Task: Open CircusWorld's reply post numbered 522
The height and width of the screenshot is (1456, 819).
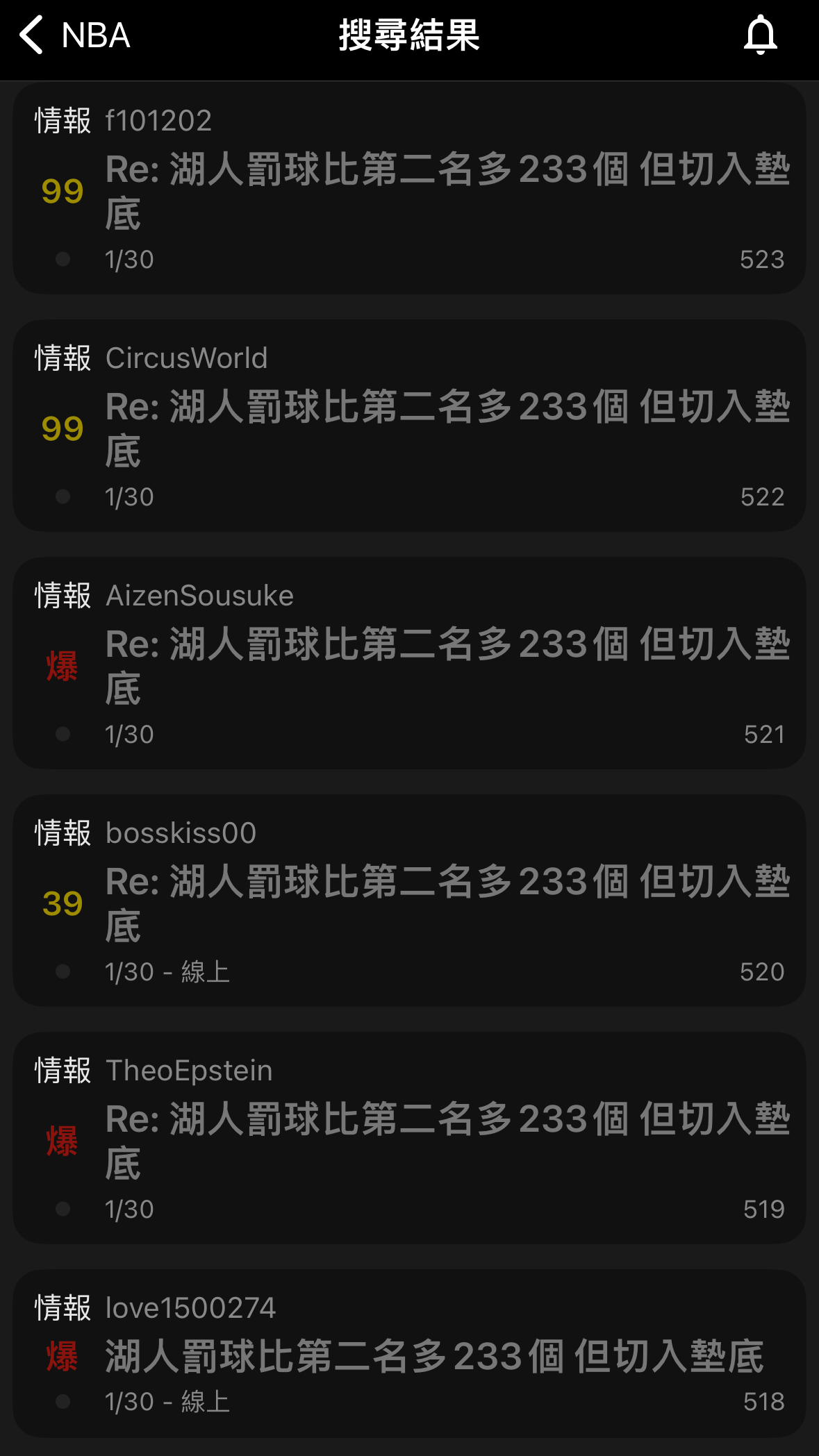Action: (409, 426)
